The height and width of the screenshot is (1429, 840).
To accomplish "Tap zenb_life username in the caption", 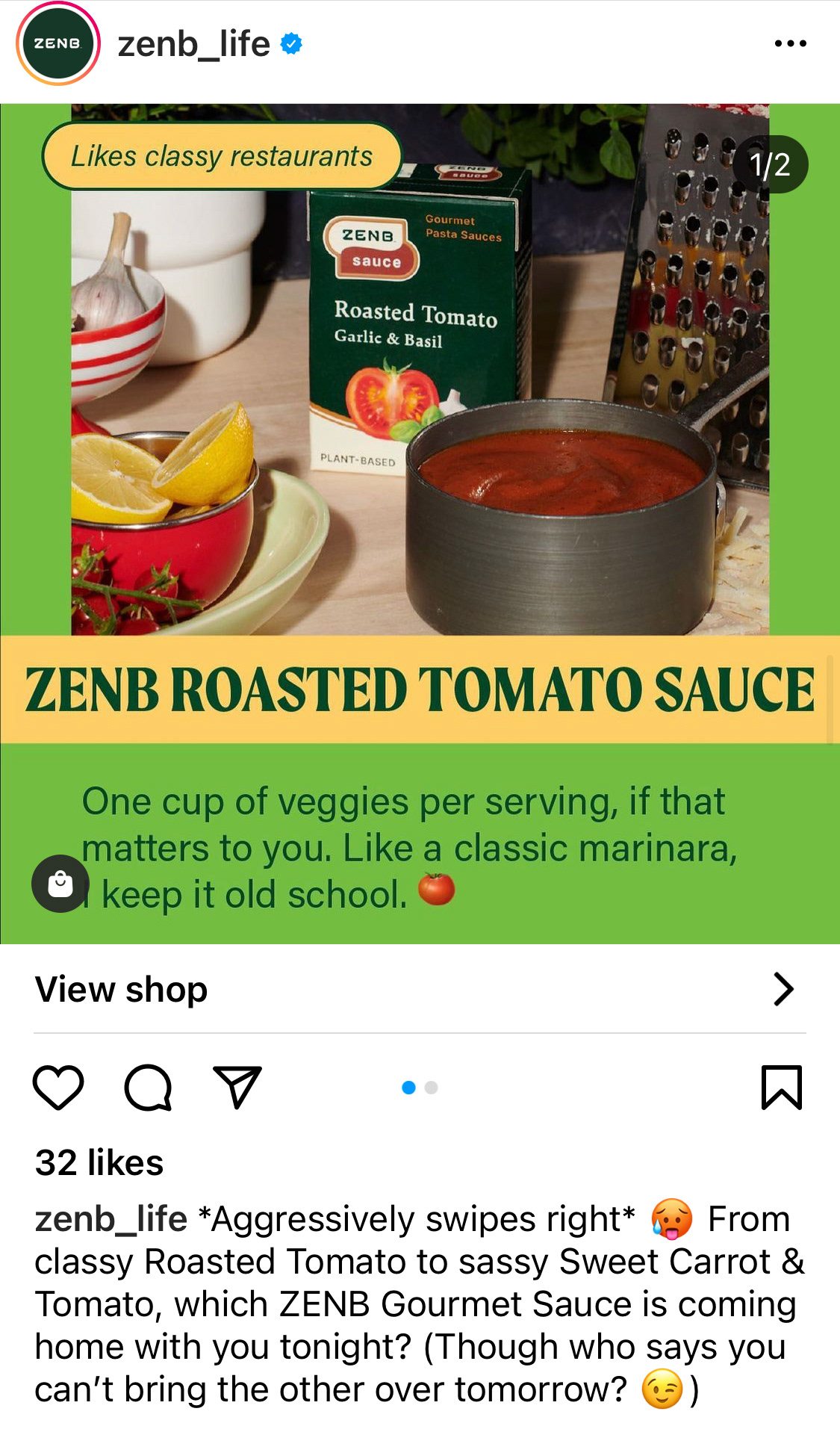I will [111, 1219].
